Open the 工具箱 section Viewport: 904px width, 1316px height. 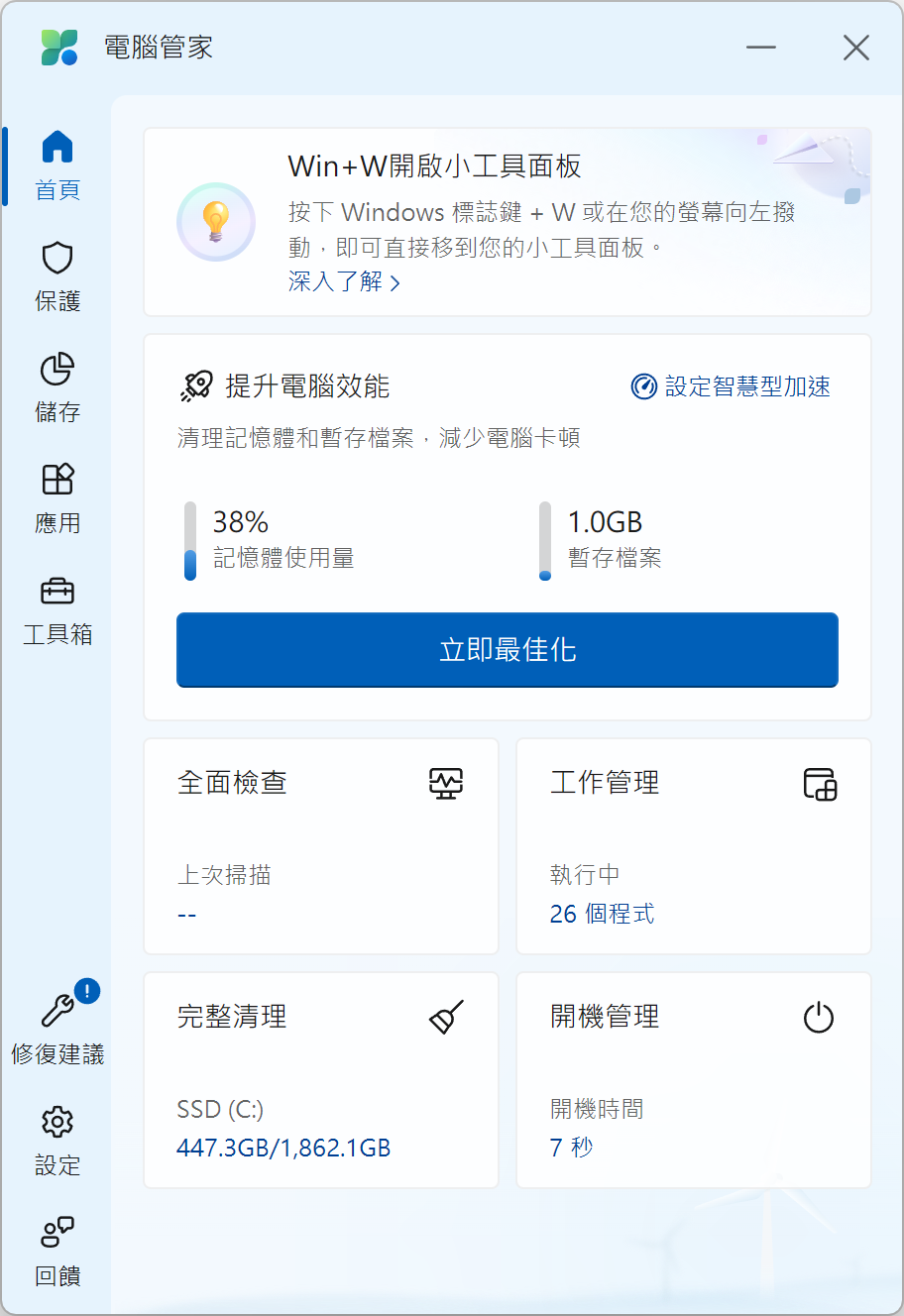click(57, 608)
